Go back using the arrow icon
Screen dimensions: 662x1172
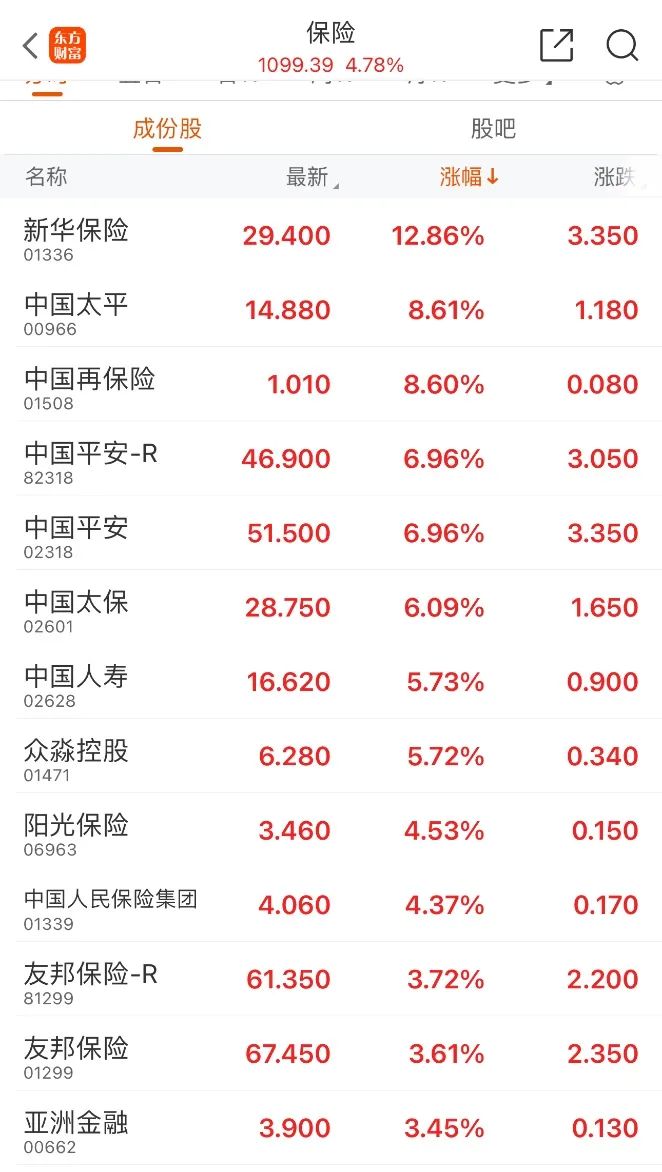[30, 45]
